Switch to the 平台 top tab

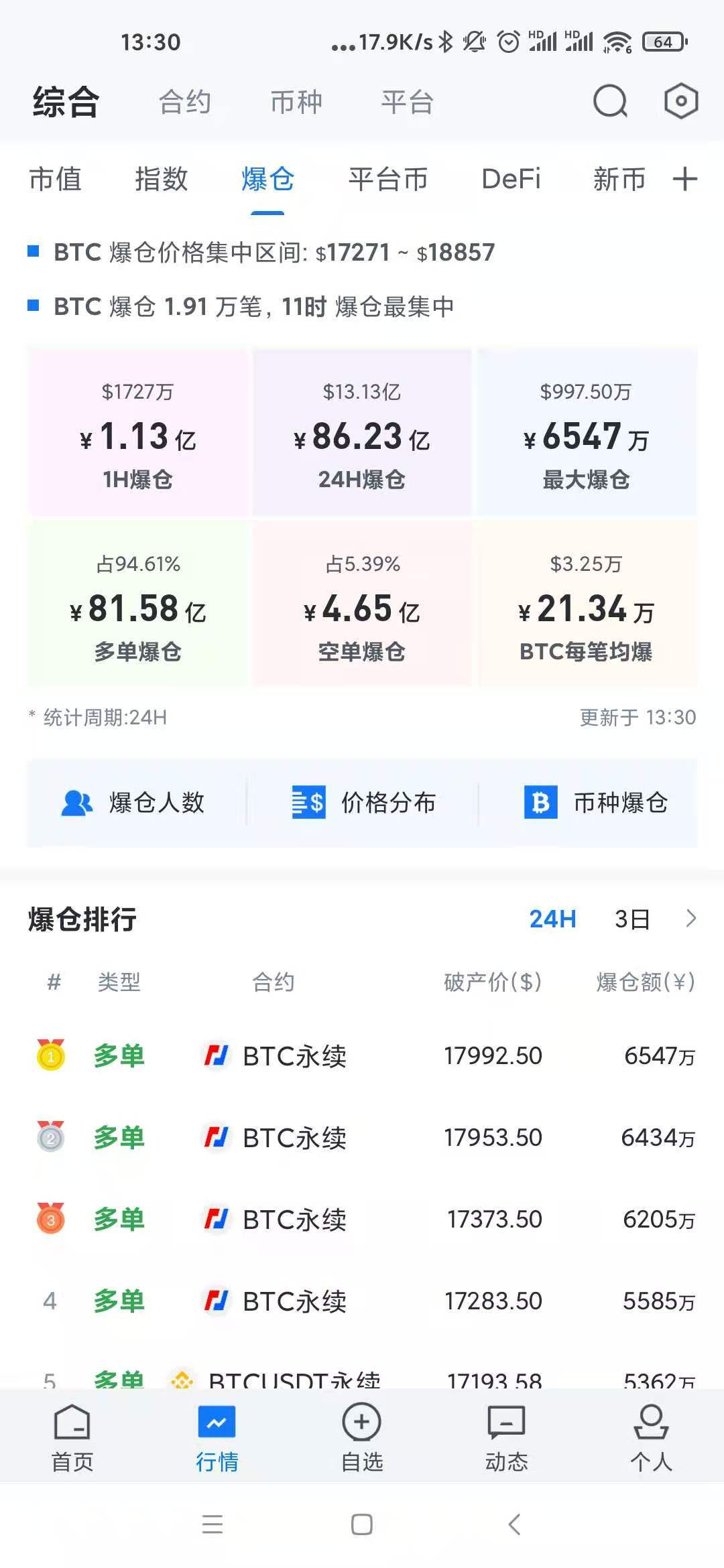(407, 103)
